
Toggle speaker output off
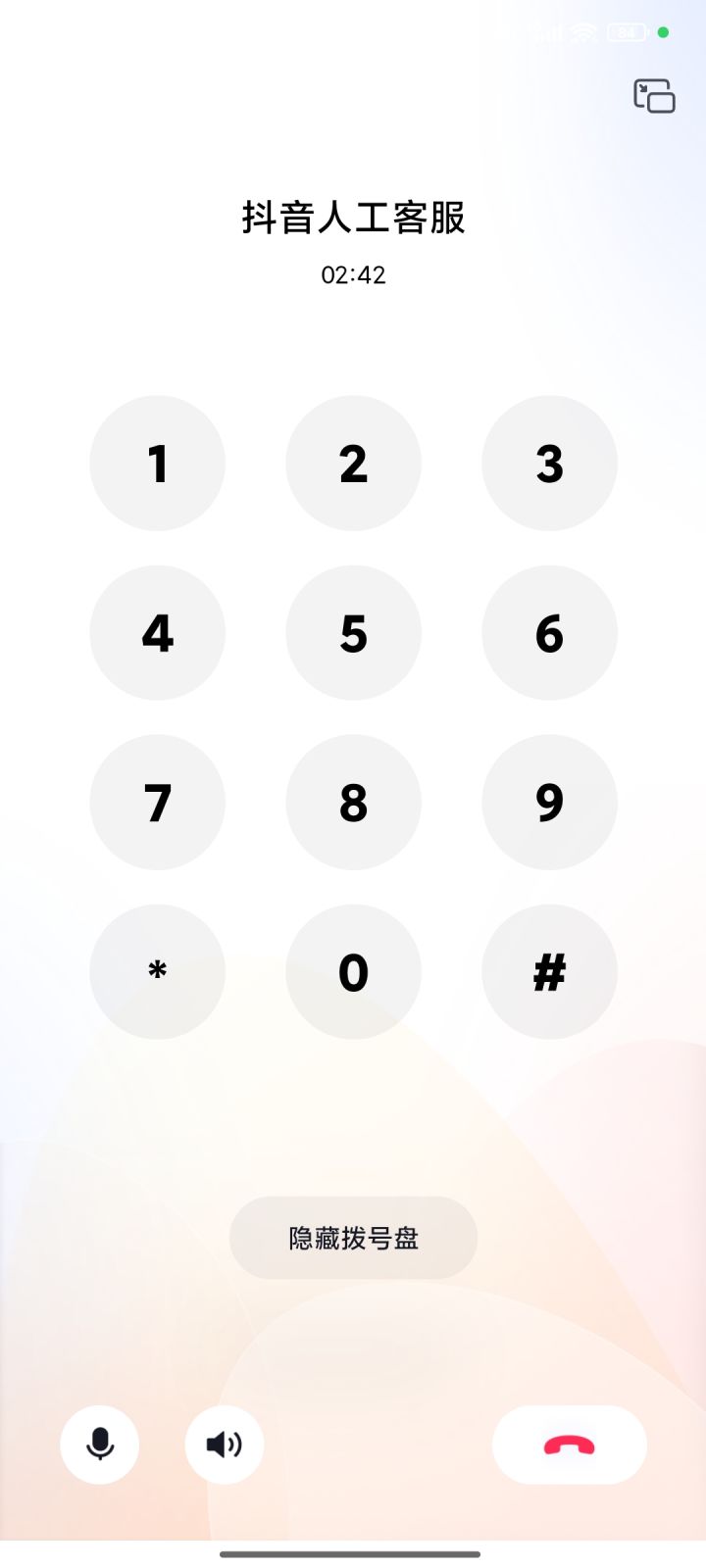click(224, 1445)
